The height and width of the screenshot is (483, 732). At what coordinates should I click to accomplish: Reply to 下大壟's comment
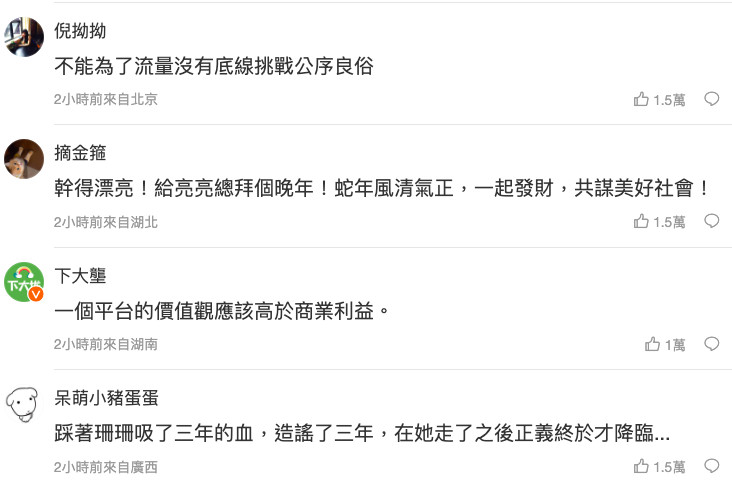pos(711,344)
